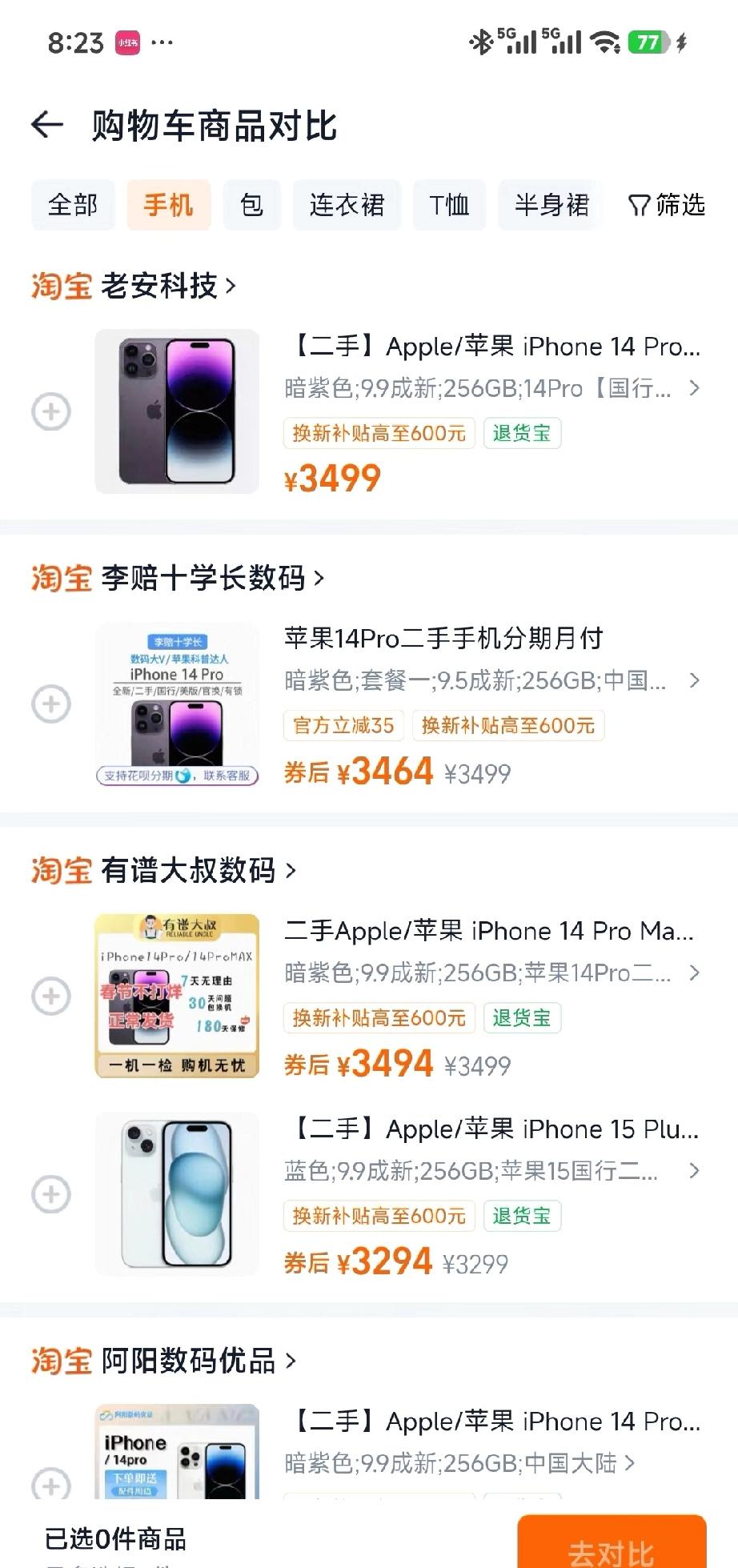Screen dimensions: 738x1568
Task: Select the 苹果14Pro分期月付 item for comparison
Action: 51,704
